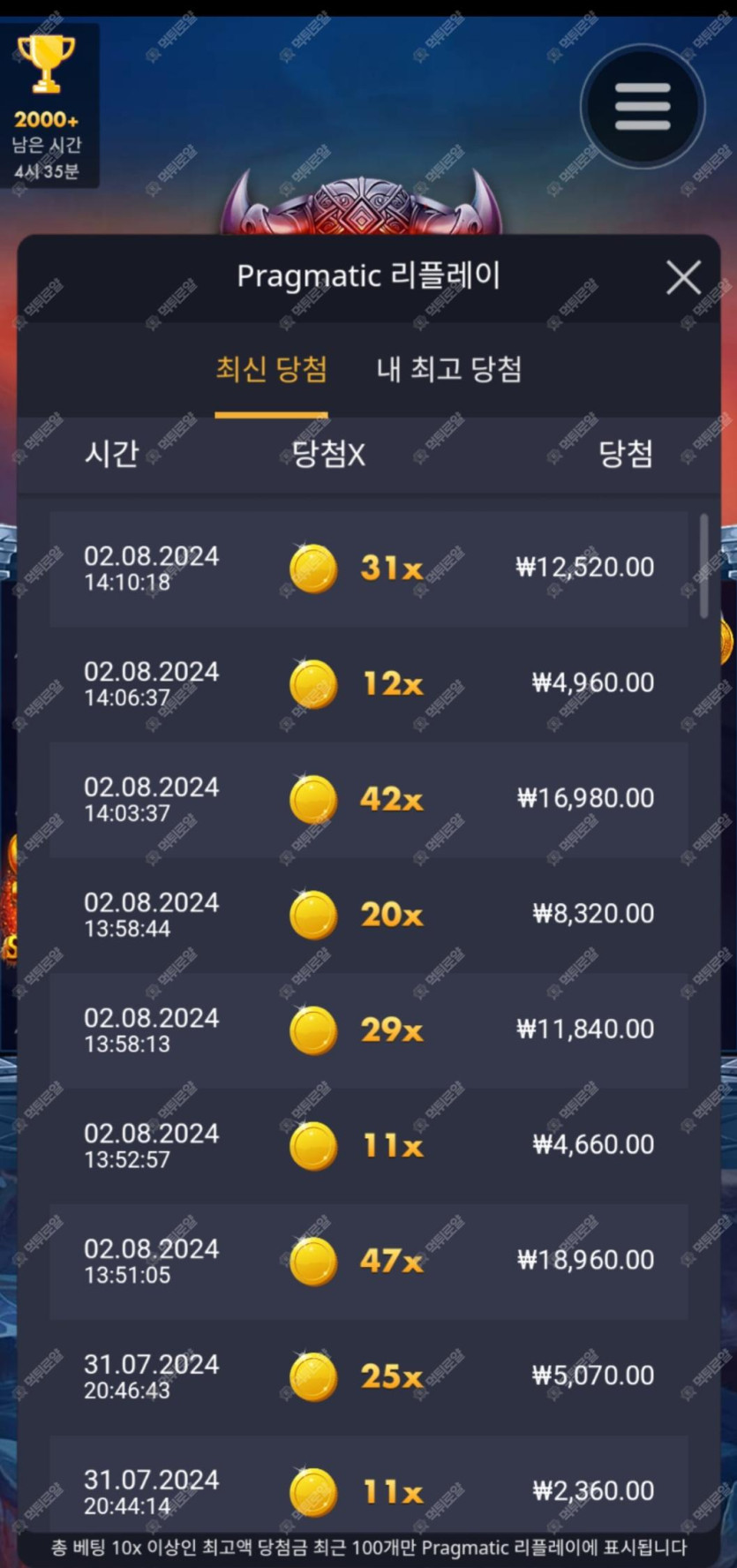The height and width of the screenshot is (1568, 737).
Task: View the 47x replay worth ₩18,960.00
Action: coord(368,1262)
